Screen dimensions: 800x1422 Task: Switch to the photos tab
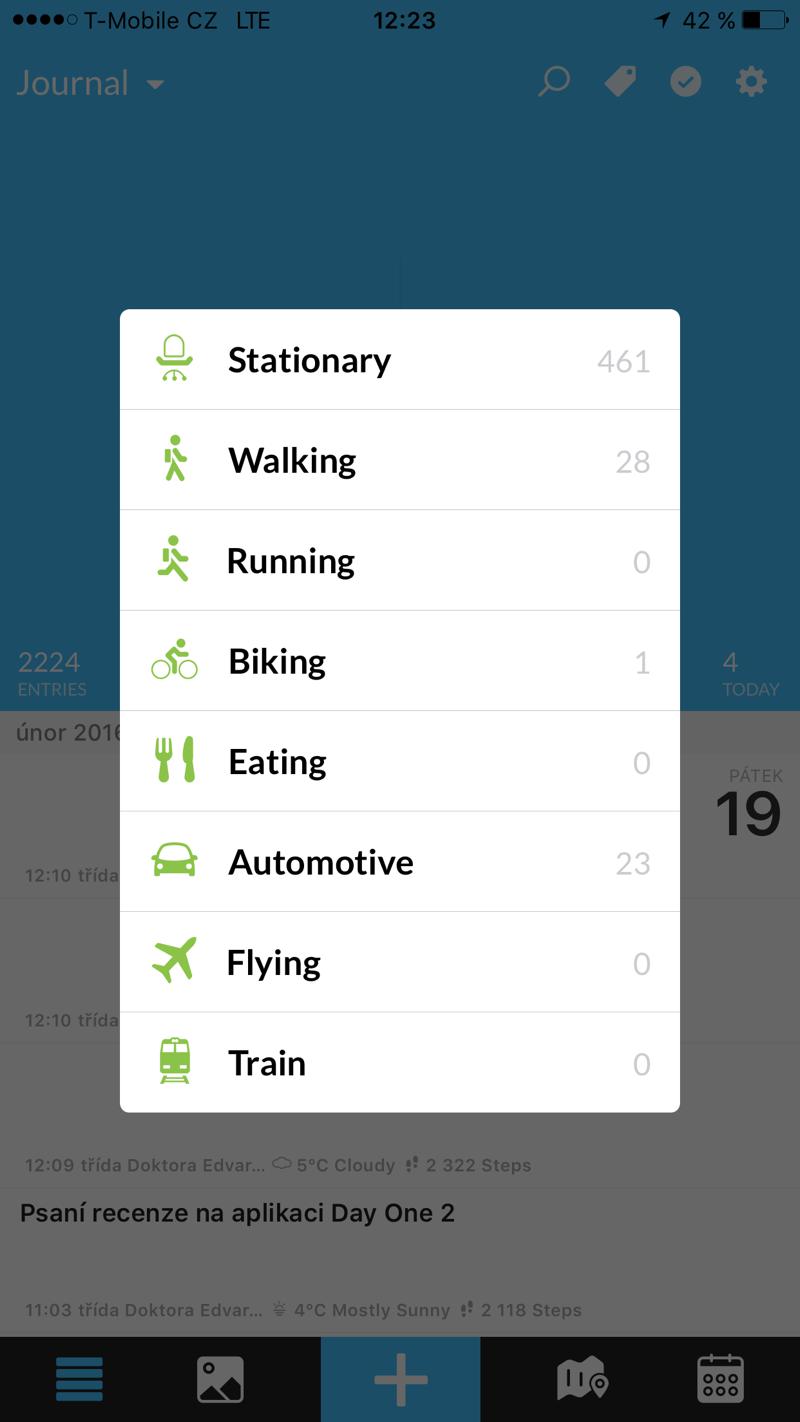click(x=220, y=1379)
